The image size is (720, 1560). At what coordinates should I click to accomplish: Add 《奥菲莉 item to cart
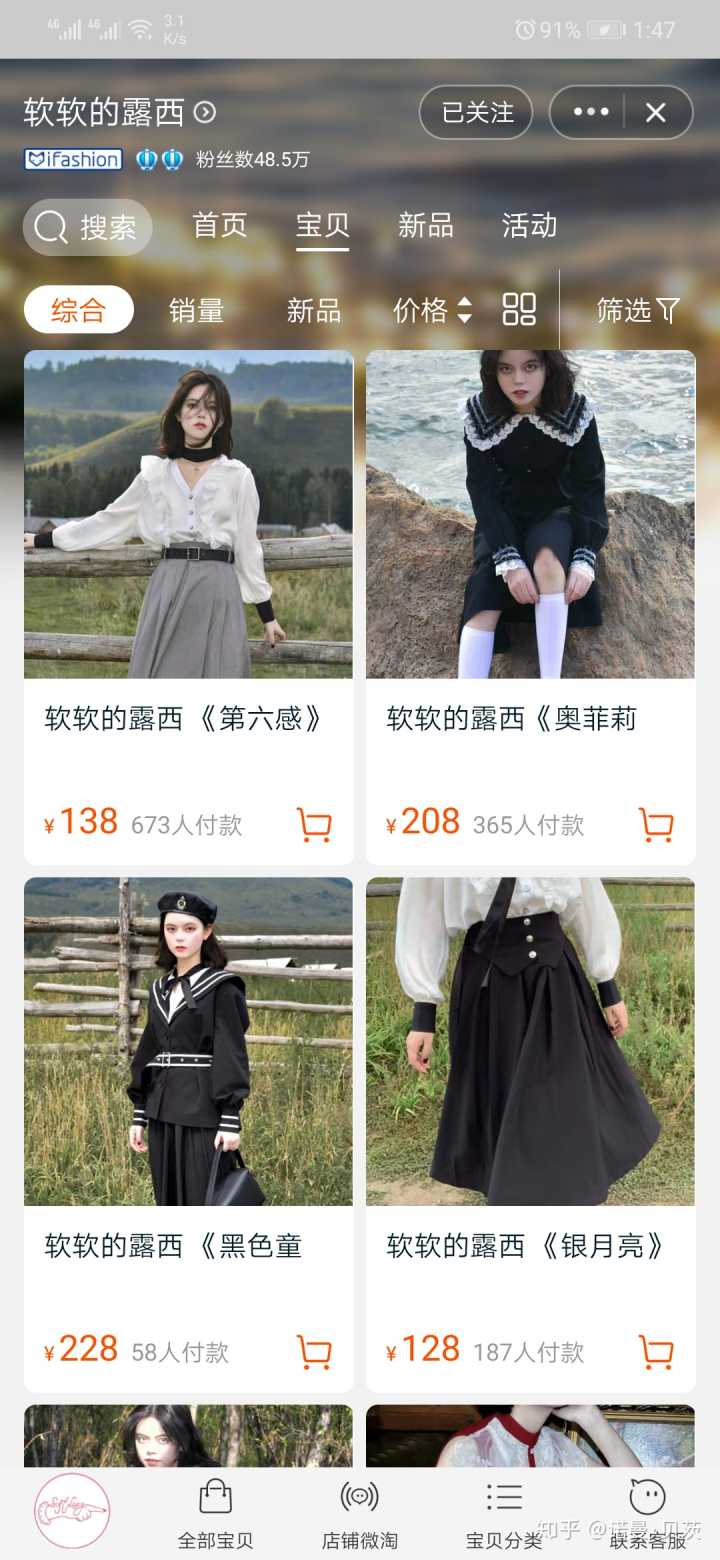656,825
